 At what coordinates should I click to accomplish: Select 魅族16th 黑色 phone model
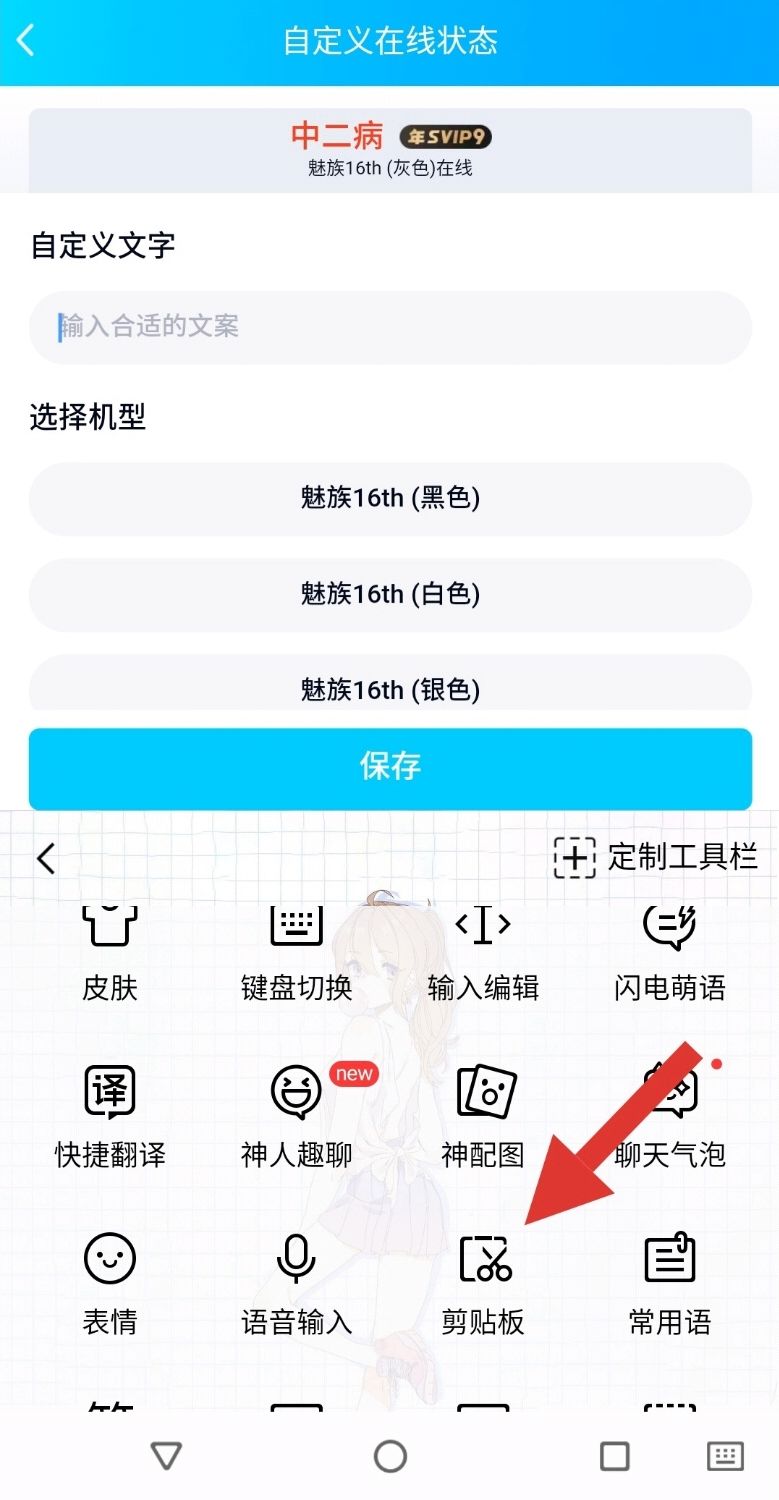[389, 498]
